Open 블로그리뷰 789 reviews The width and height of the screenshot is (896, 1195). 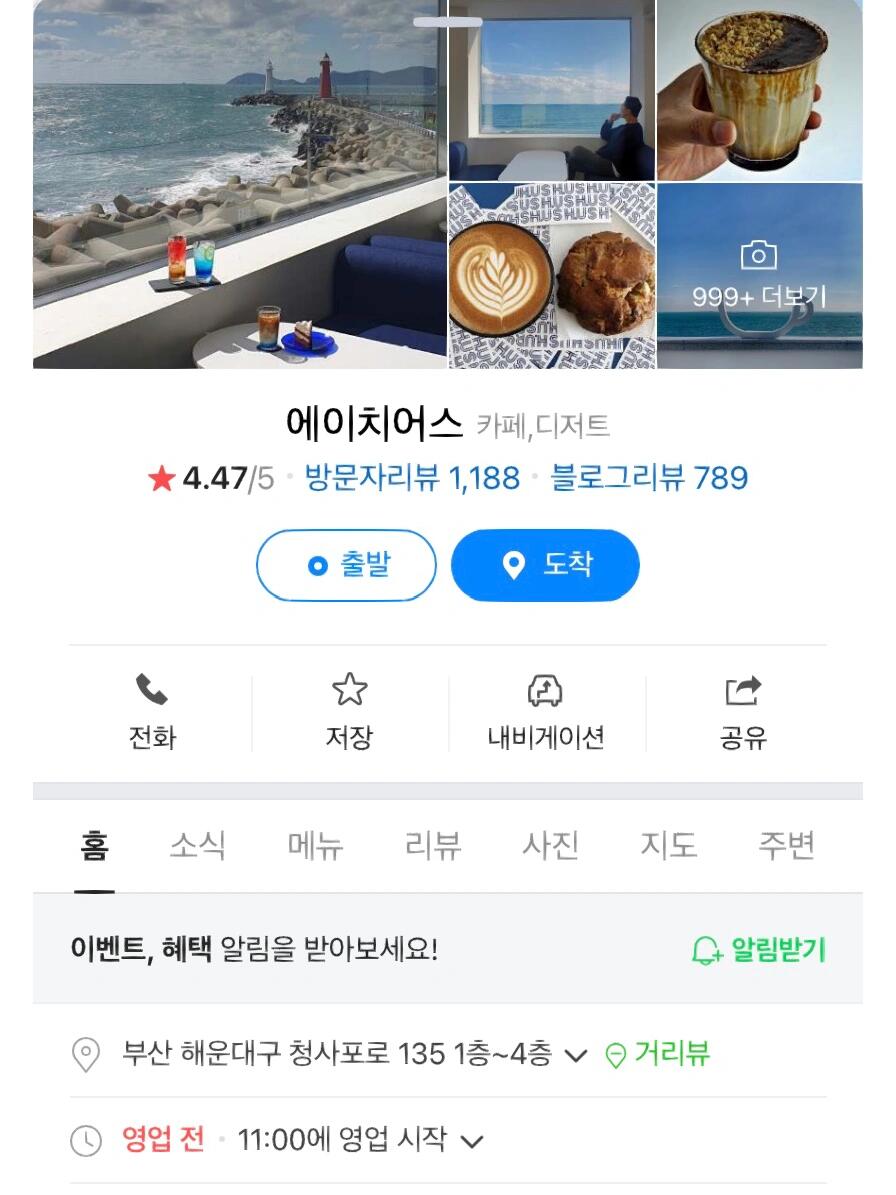649,478
